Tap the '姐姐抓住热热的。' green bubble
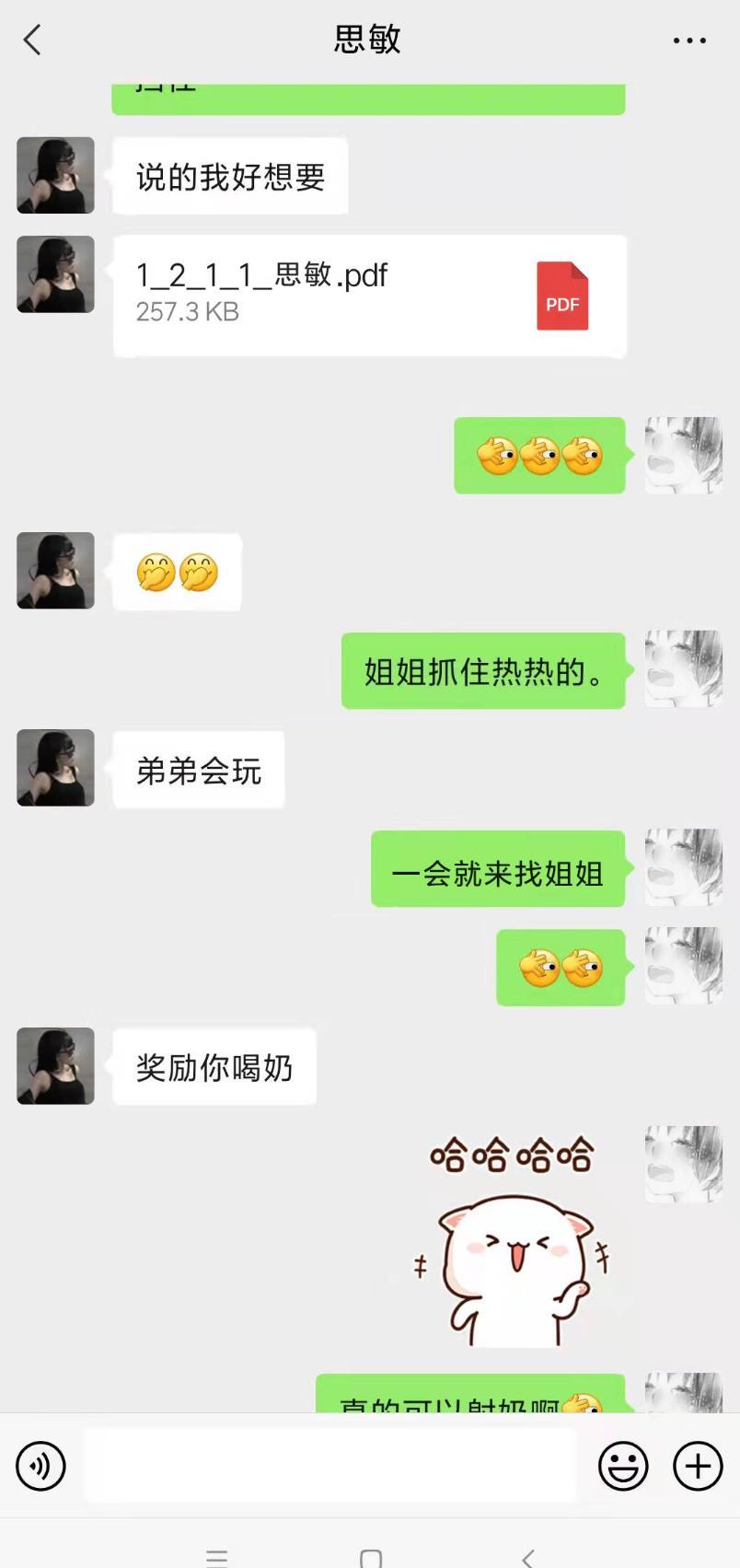This screenshot has height=1568, width=740. [x=482, y=669]
